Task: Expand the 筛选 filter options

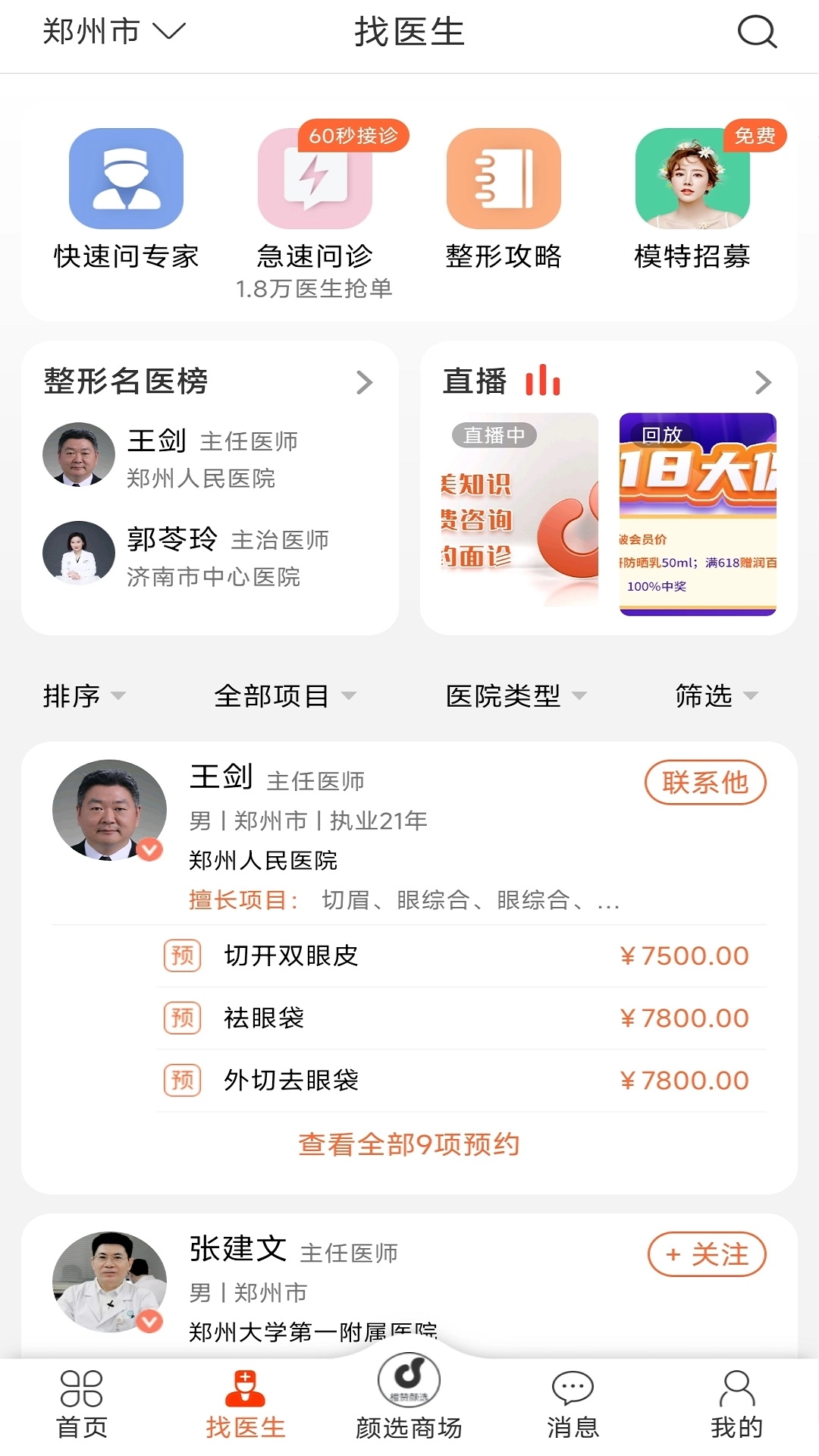Action: coord(713,695)
